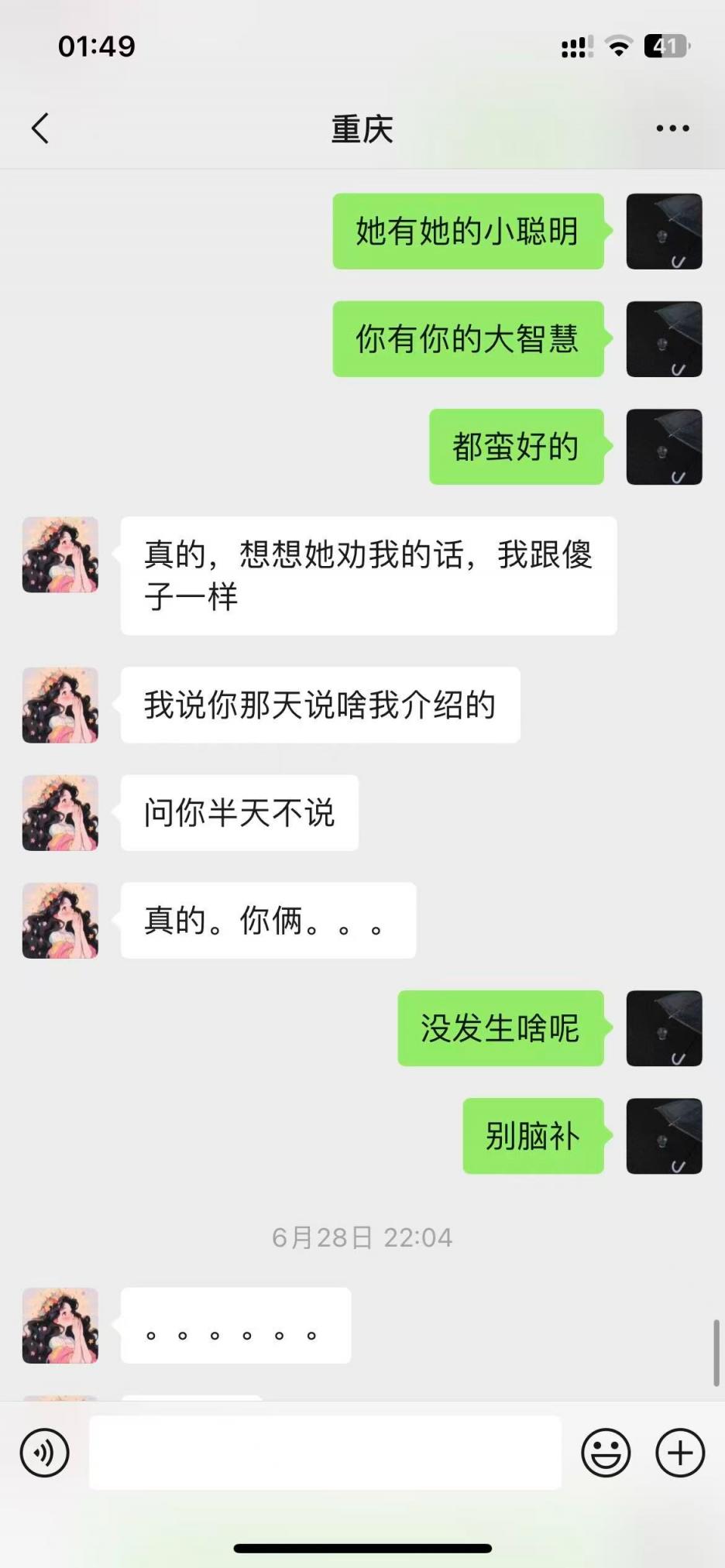
Task: Open contact avatar beside 我说你那天说啥我介绍的
Action: 60,705
